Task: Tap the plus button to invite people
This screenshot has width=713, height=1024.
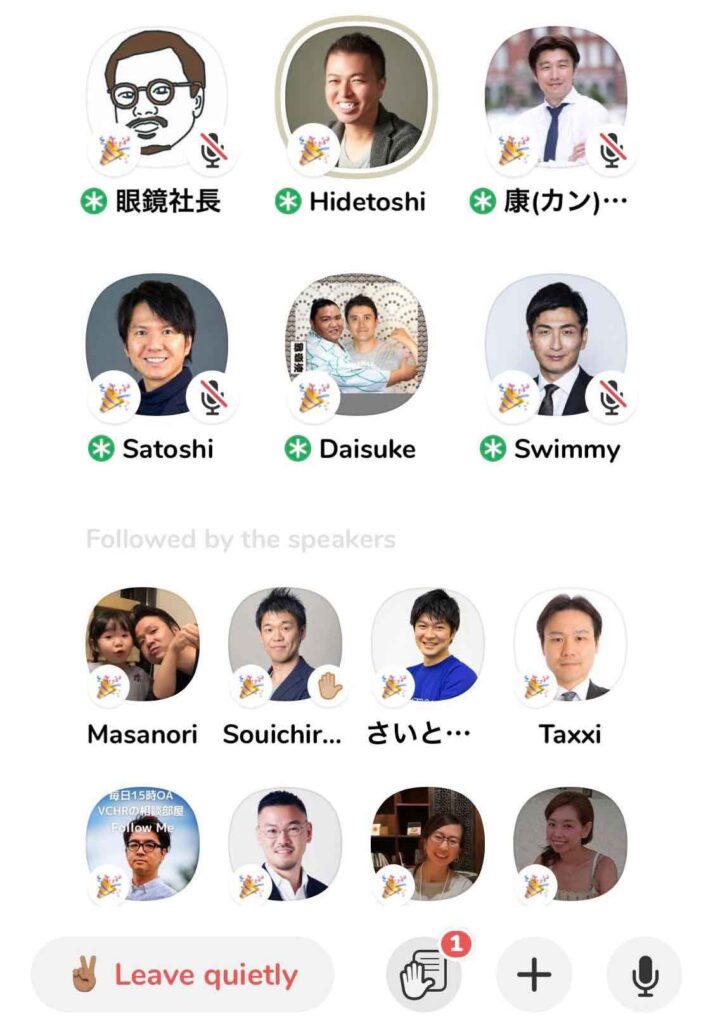Action: pyautogui.click(x=534, y=974)
